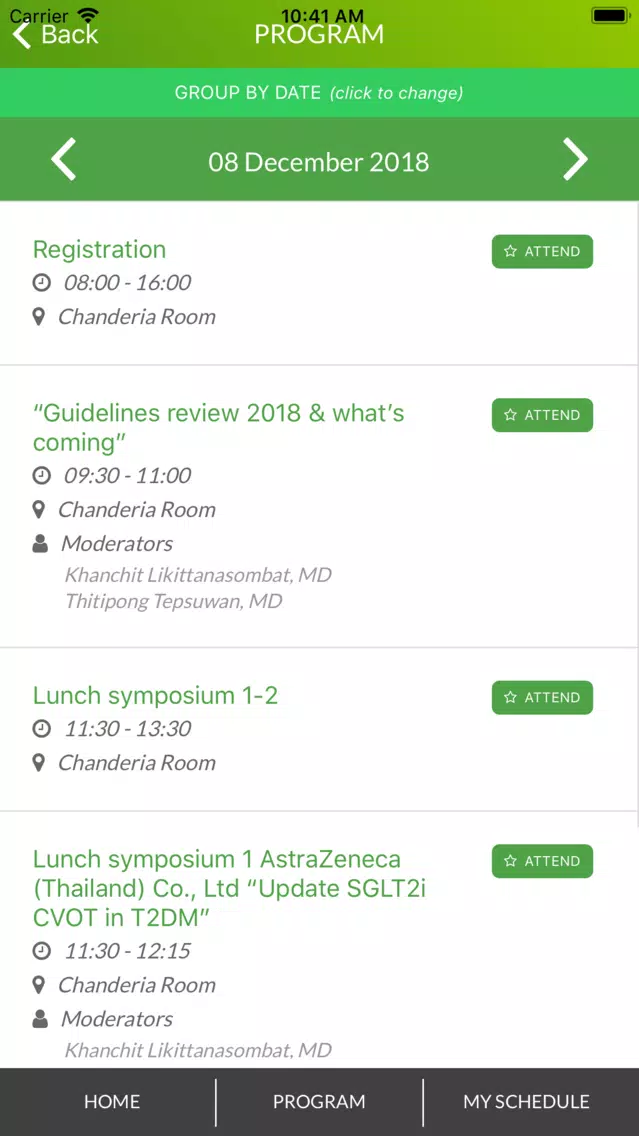
Task: Switch to the Home tab
Action: (112, 1102)
